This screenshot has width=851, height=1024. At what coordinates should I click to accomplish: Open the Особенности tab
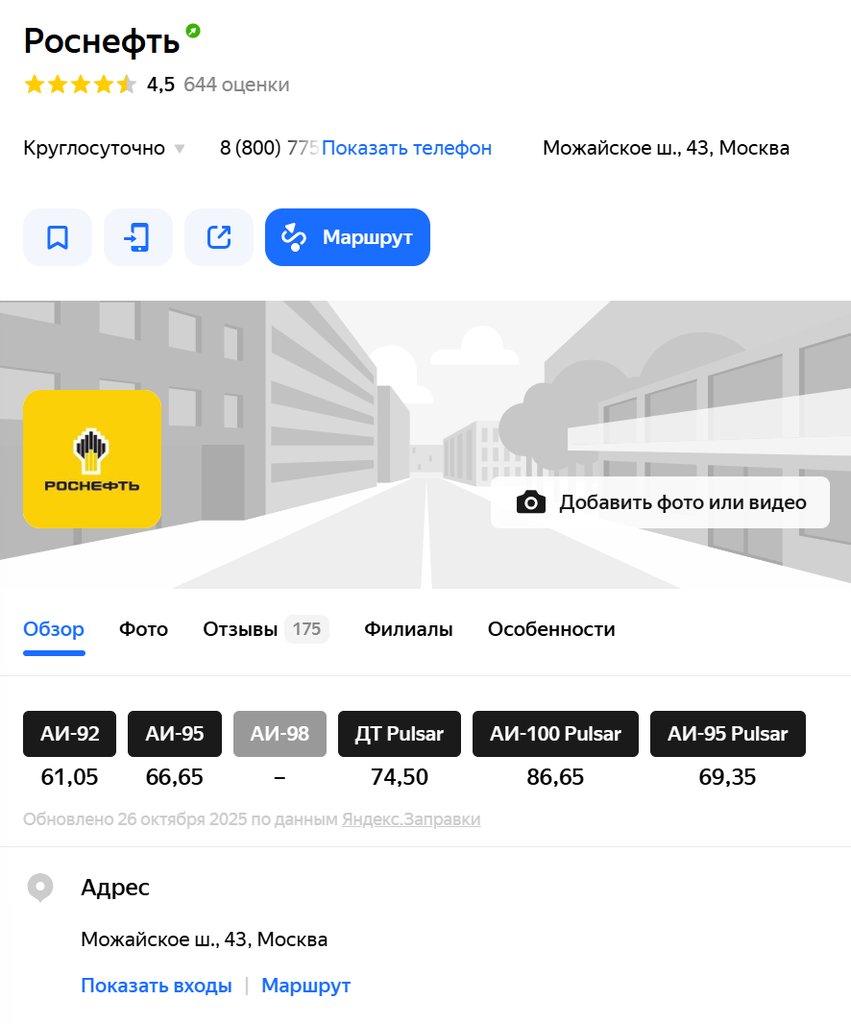point(551,629)
